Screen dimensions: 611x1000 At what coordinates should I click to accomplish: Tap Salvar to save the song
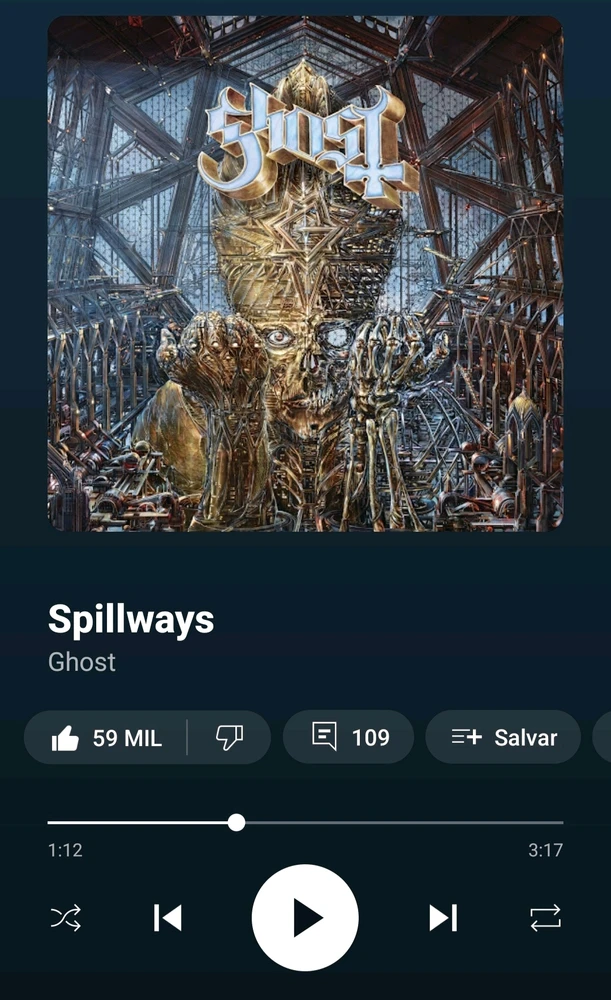pyautogui.click(x=503, y=738)
